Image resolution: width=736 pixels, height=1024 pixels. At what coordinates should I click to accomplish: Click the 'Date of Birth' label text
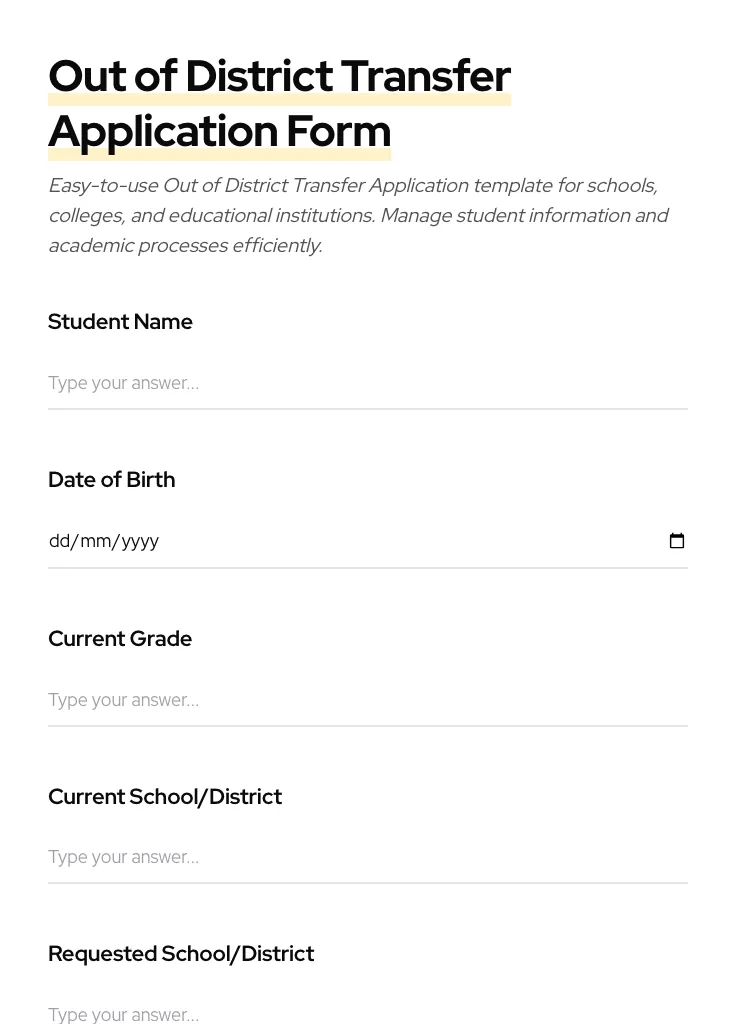point(111,479)
